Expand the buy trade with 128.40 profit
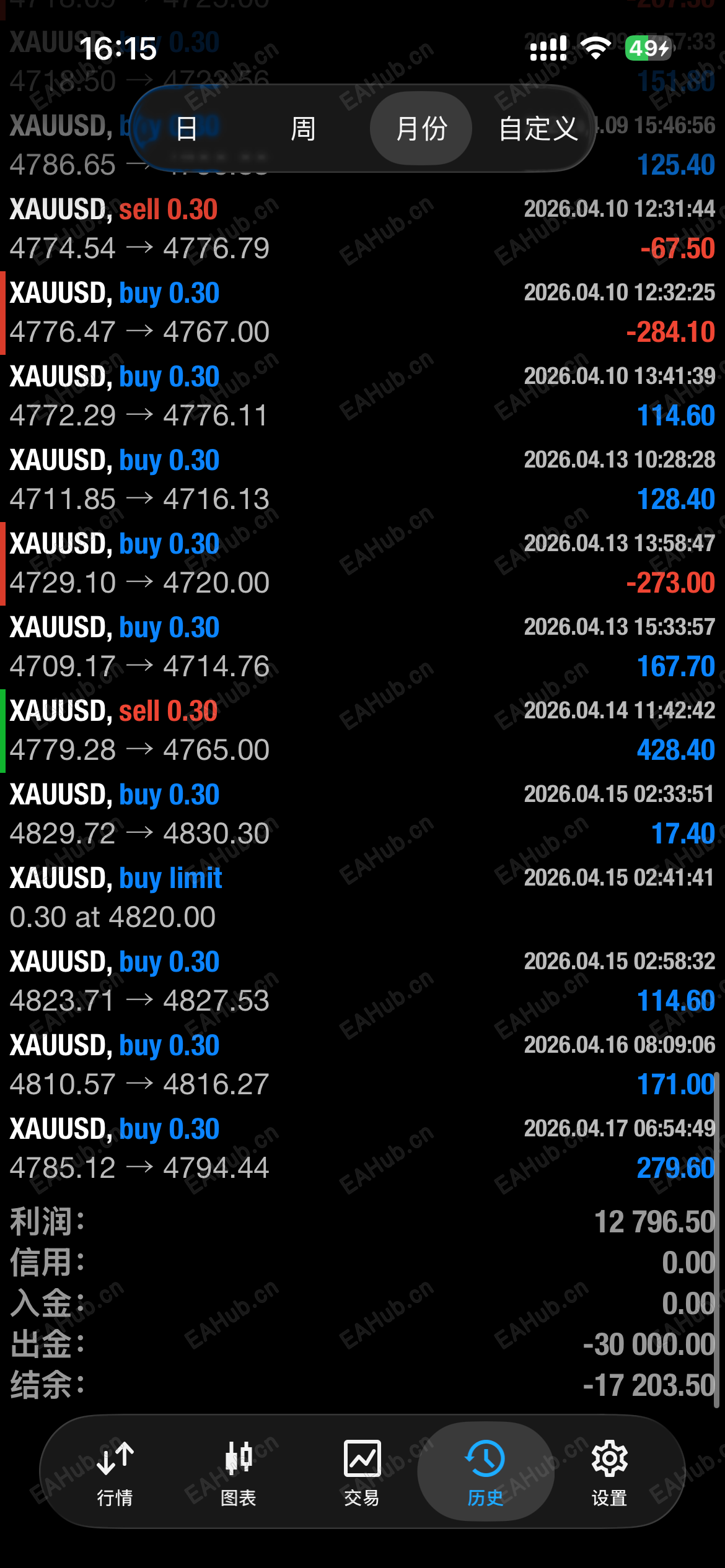The height and width of the screenshot is (1568, 725). point(362,480)
